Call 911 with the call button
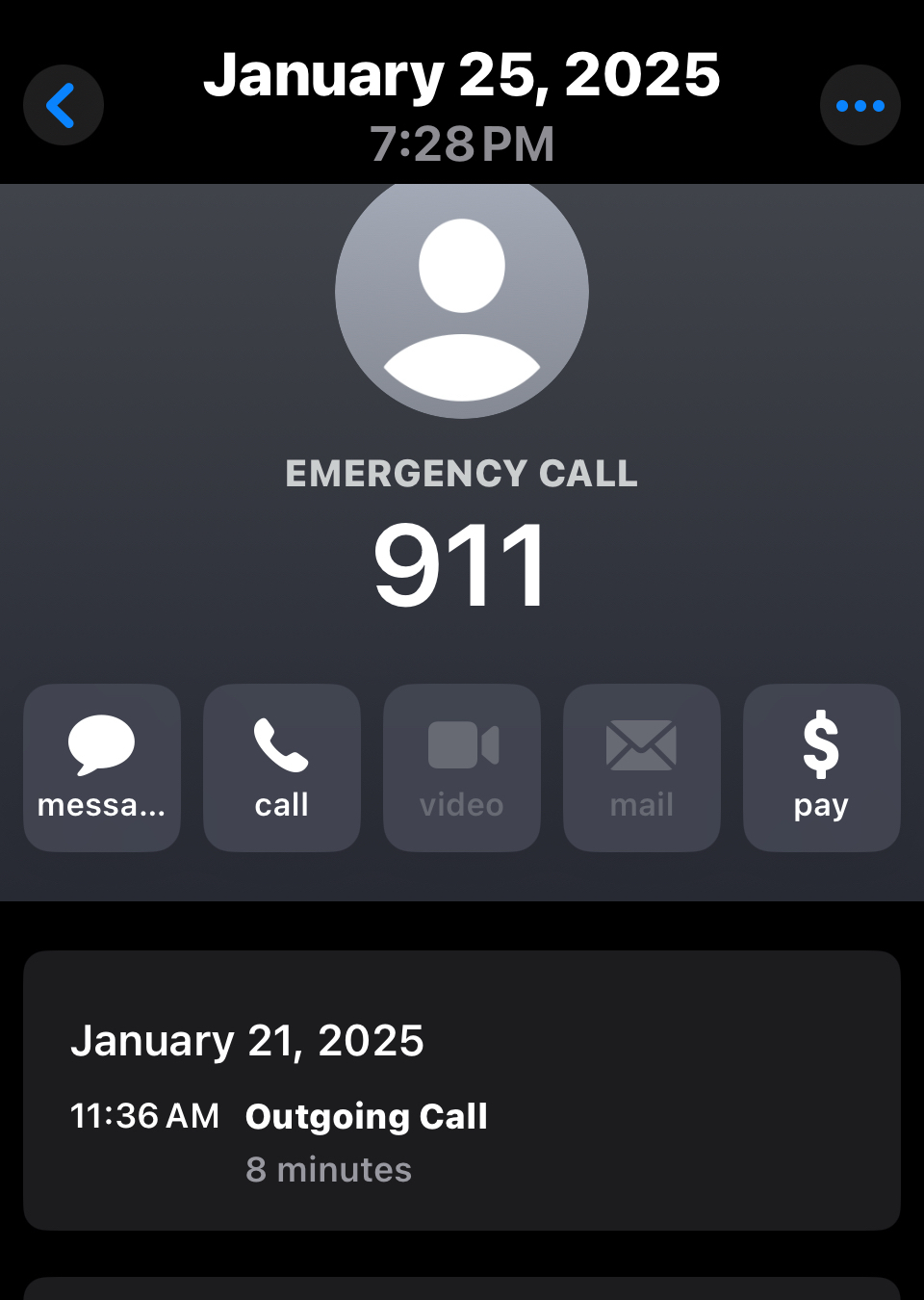Image resolution: width=924 pixels, height=1300 pixels. [282, 767]
